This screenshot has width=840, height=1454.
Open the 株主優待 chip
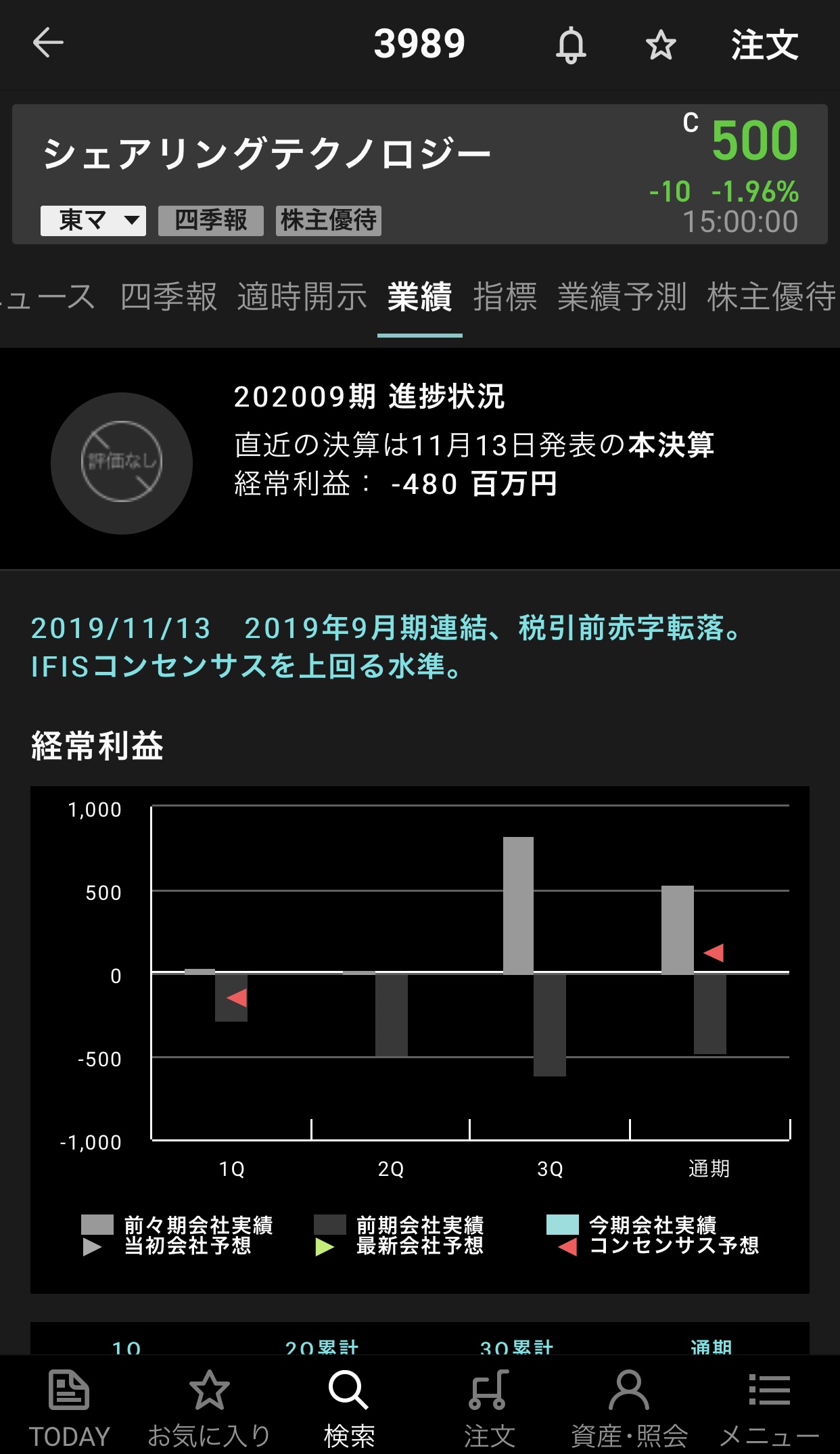point(329,221)
